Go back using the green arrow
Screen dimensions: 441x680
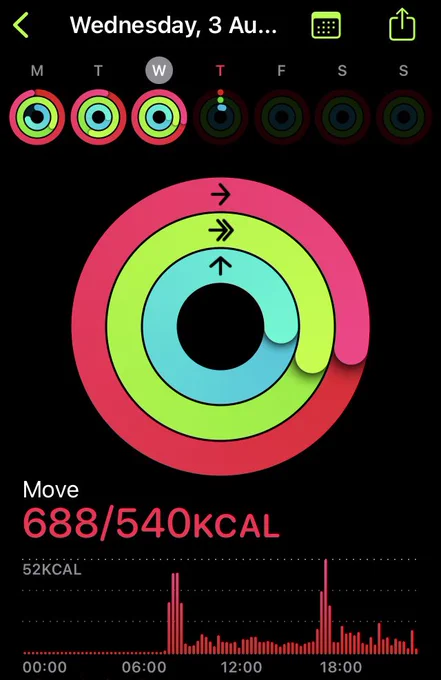pos(21,25)
